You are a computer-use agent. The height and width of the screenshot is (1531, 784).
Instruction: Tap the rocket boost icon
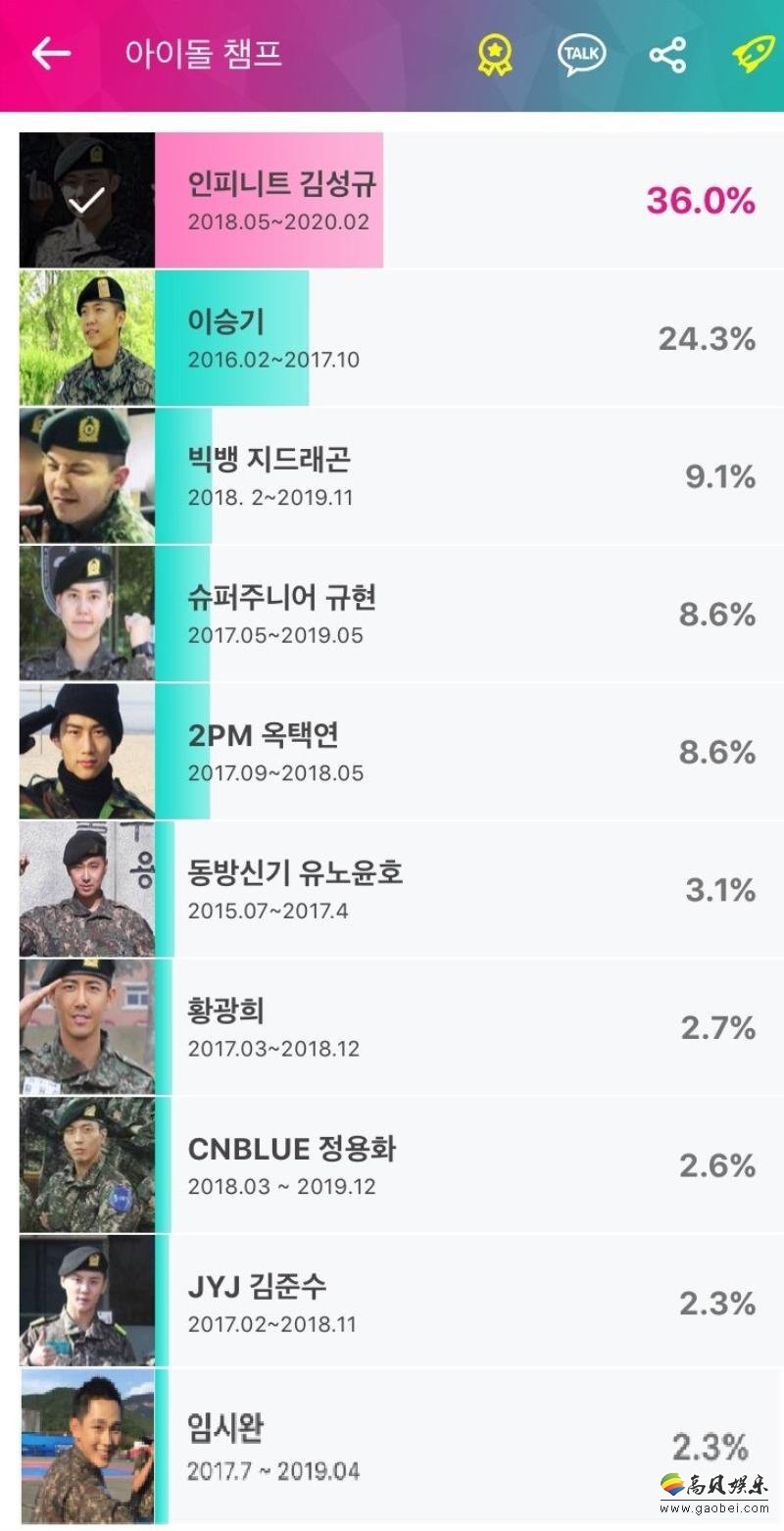(753, 53)
